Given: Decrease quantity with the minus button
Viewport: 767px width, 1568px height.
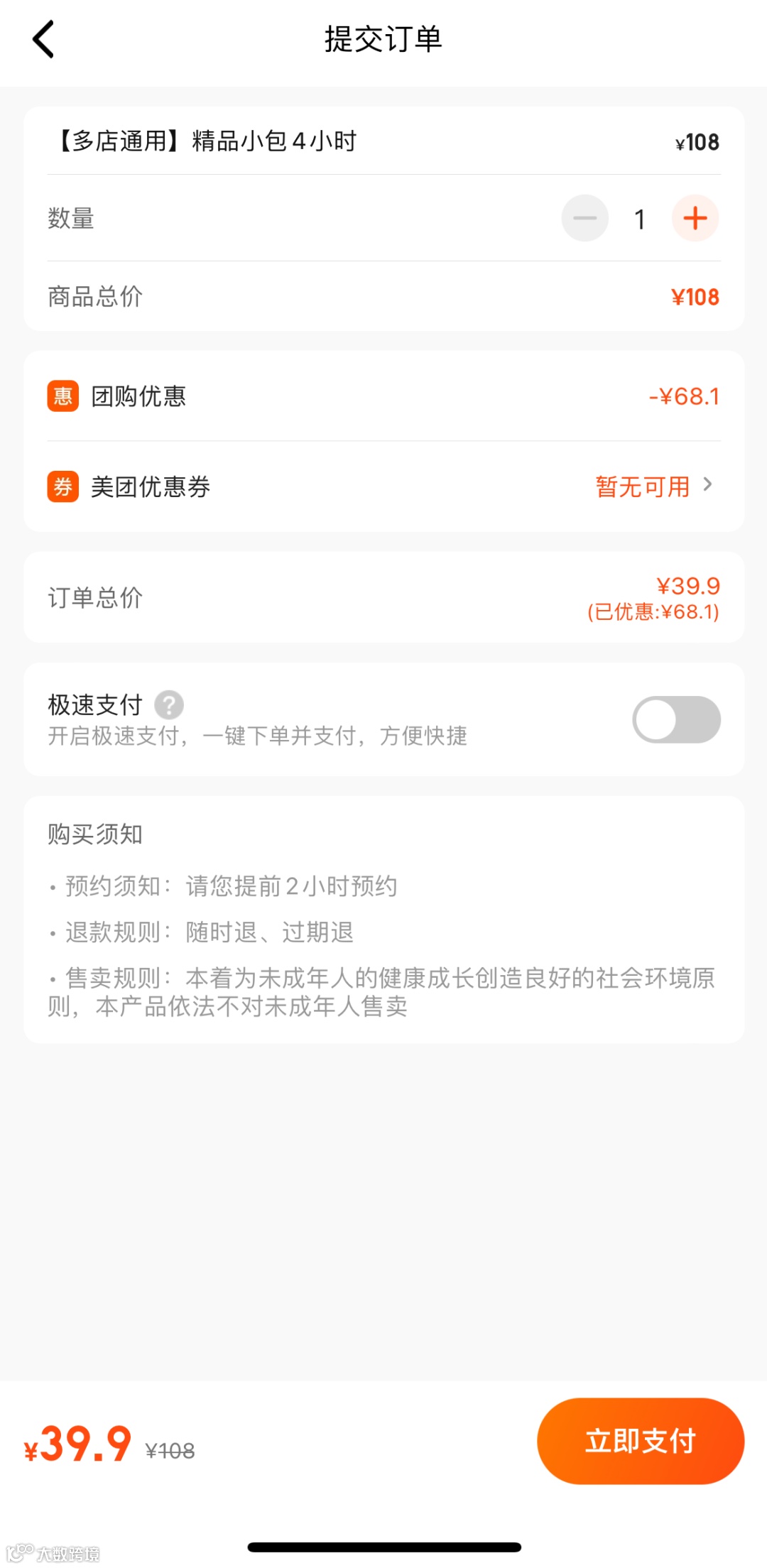Looking at the screenshot, I should pos(584,218).
